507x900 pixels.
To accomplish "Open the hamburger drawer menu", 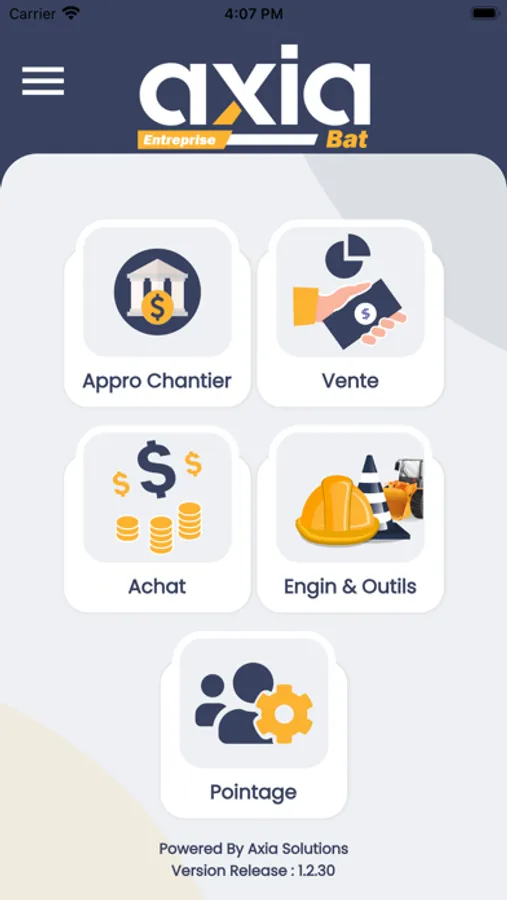I will pyautogui.click(x=43, y=81).
